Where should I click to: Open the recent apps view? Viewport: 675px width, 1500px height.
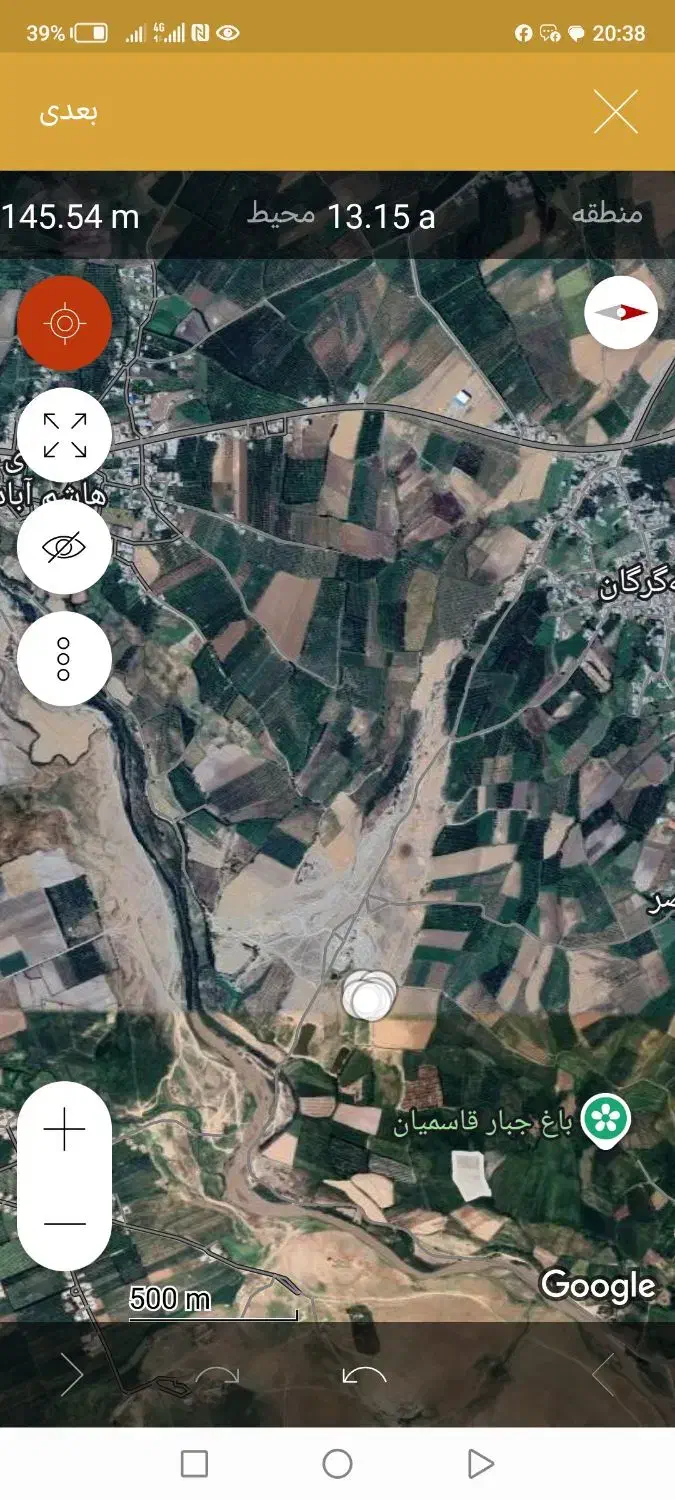(x=194, y=1464)
